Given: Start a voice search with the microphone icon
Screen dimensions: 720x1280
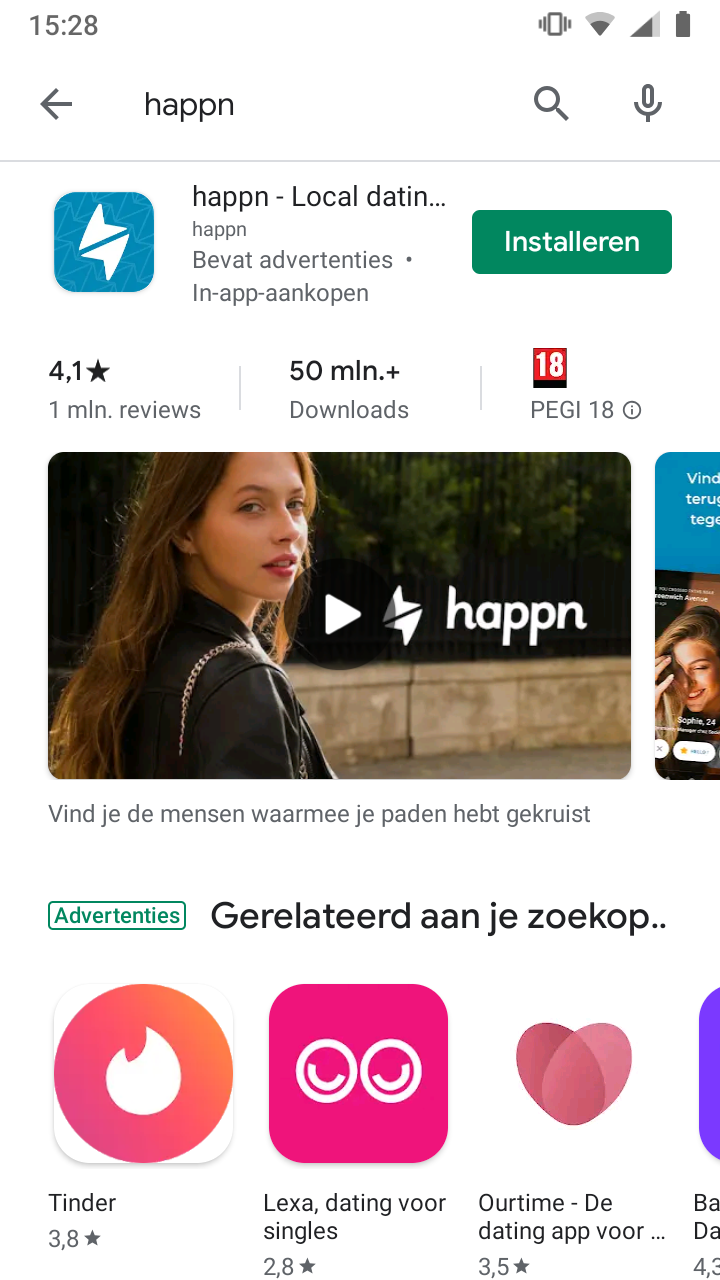Looking at the screenshot, I should [647, 103].
